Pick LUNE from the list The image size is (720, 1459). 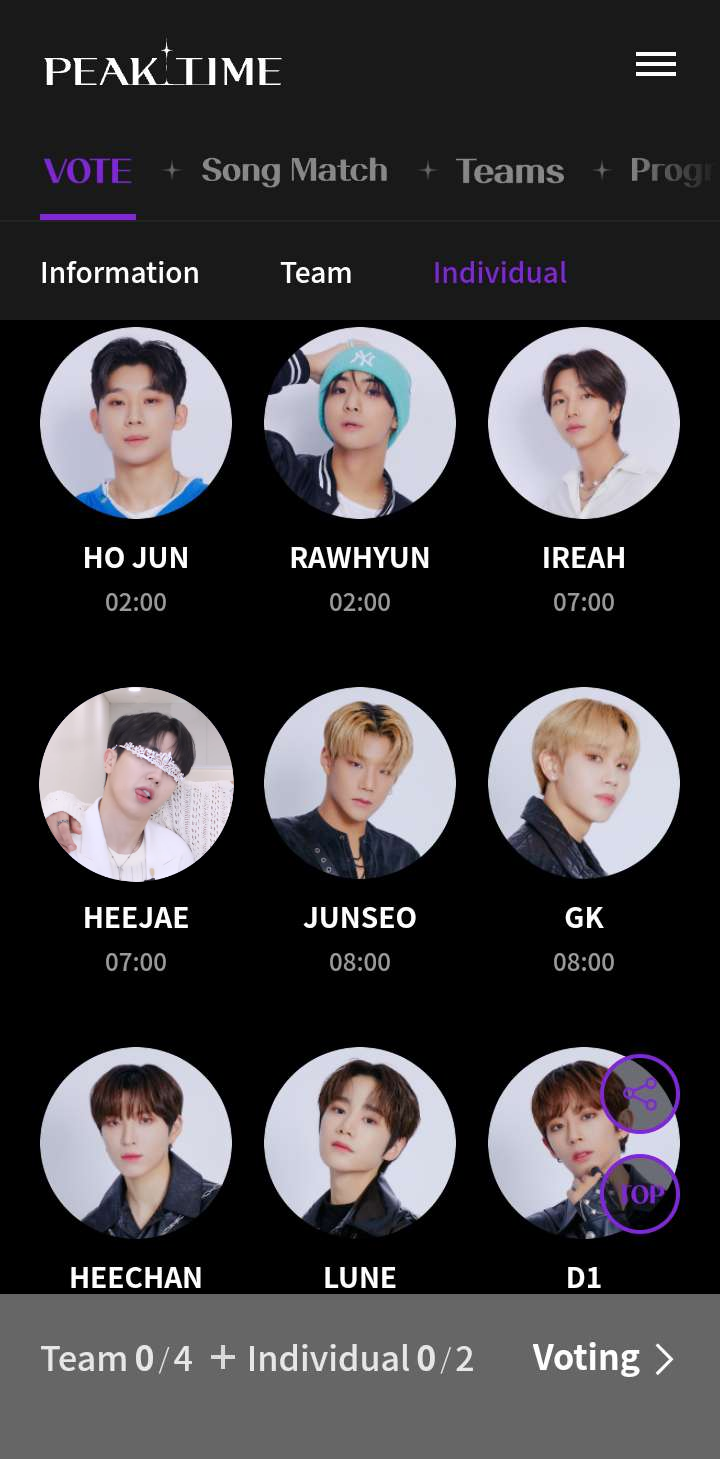click(360, 1143)
